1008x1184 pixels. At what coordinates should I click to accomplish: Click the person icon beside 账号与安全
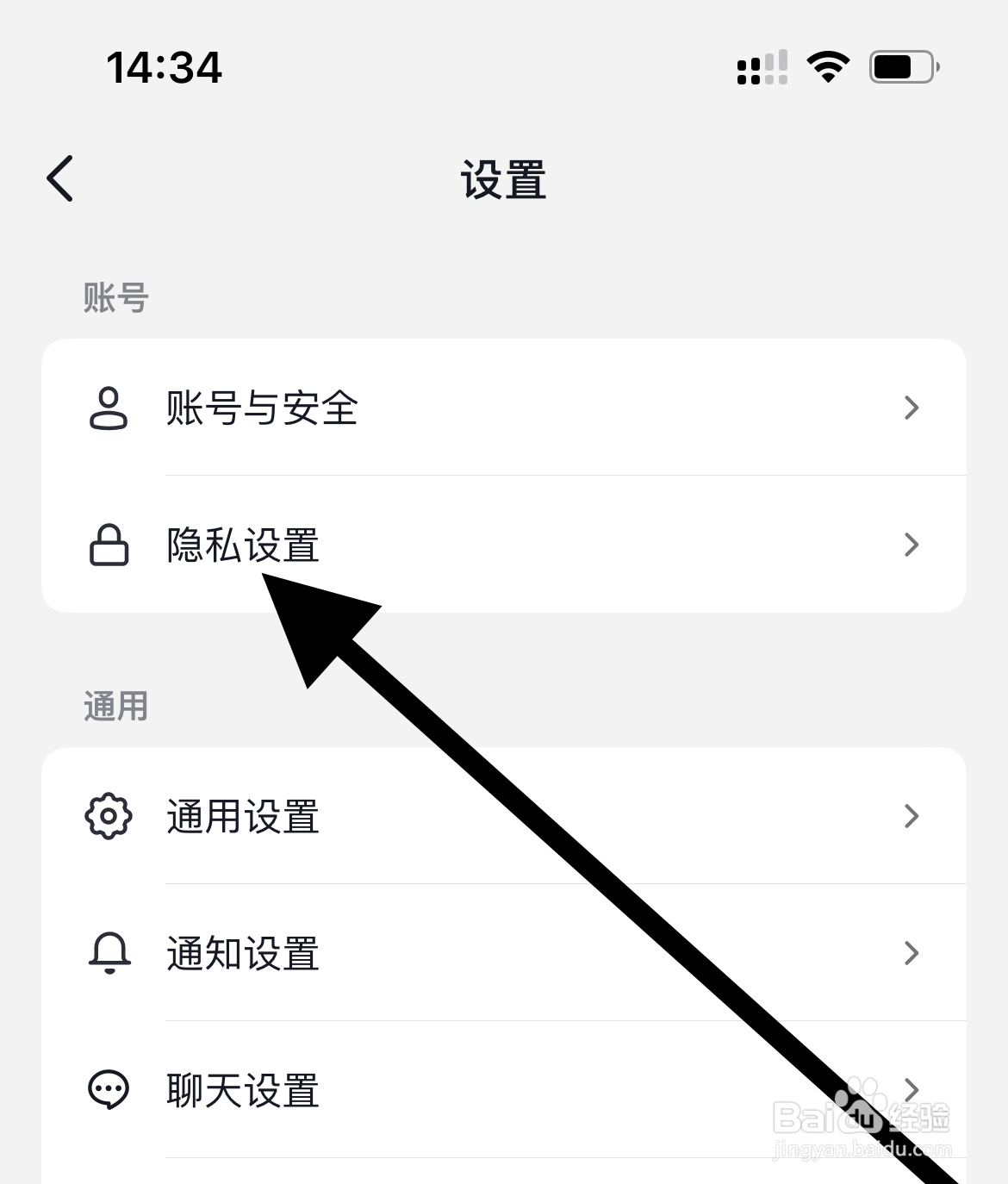point(107,409)
